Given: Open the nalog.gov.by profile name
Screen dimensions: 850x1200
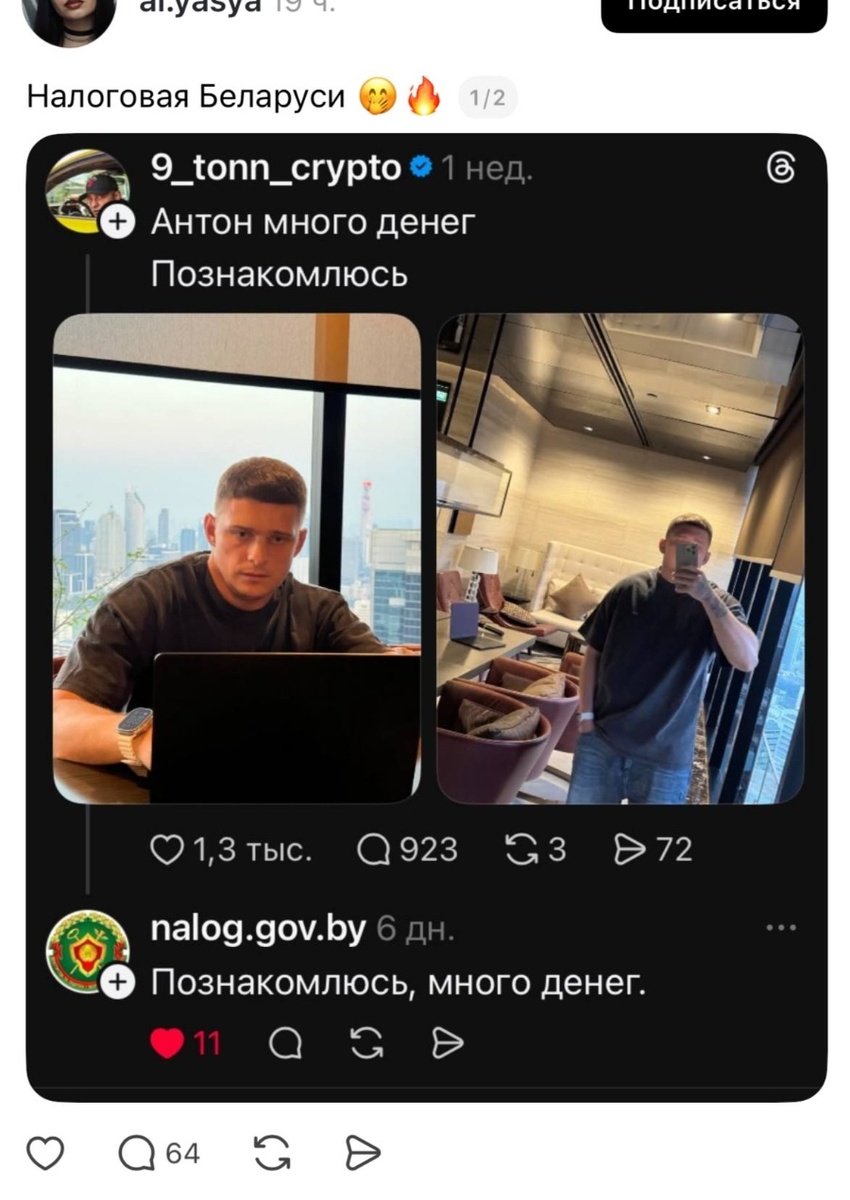Looking at the screenshot, I should click(257, 928).
